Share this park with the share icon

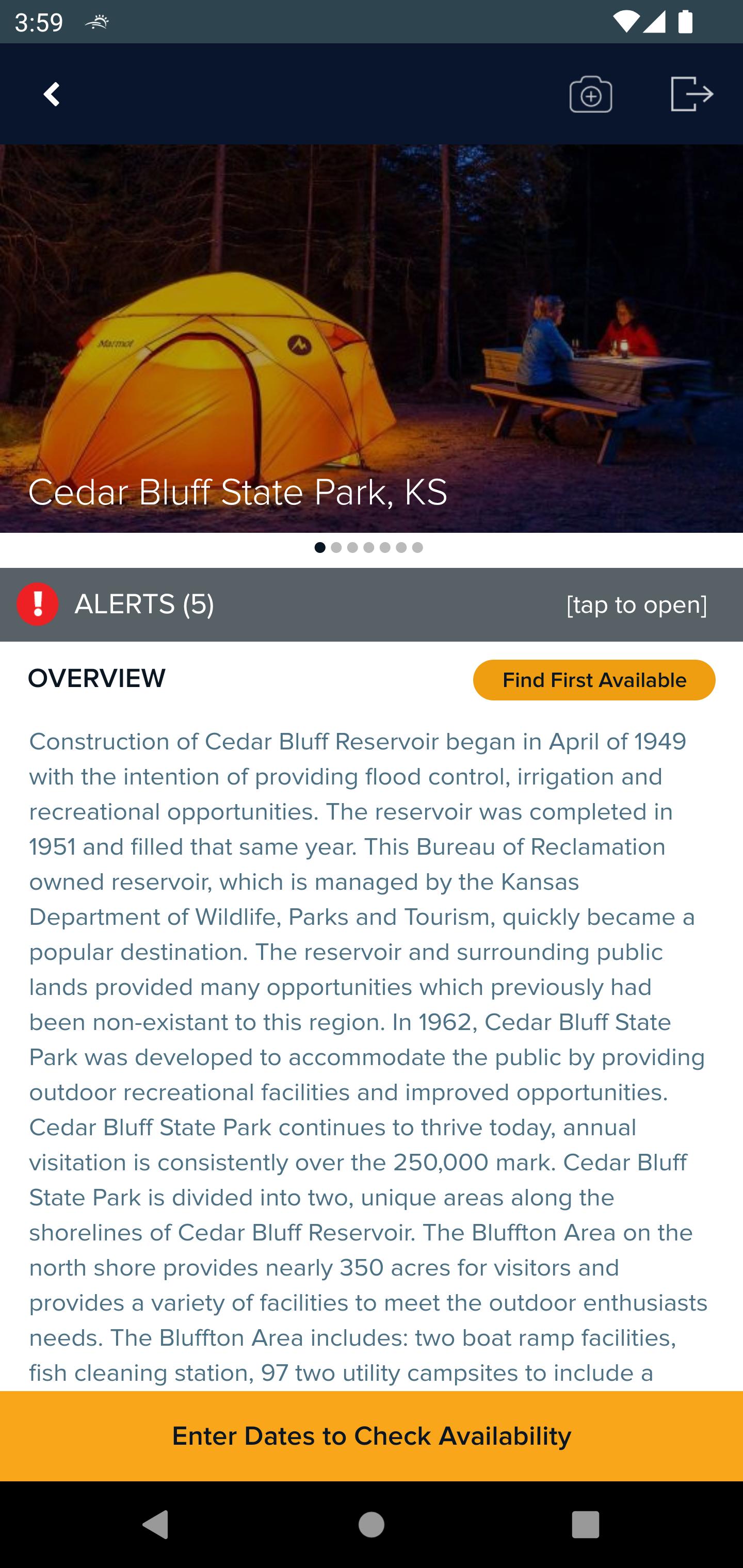[692, 94]
